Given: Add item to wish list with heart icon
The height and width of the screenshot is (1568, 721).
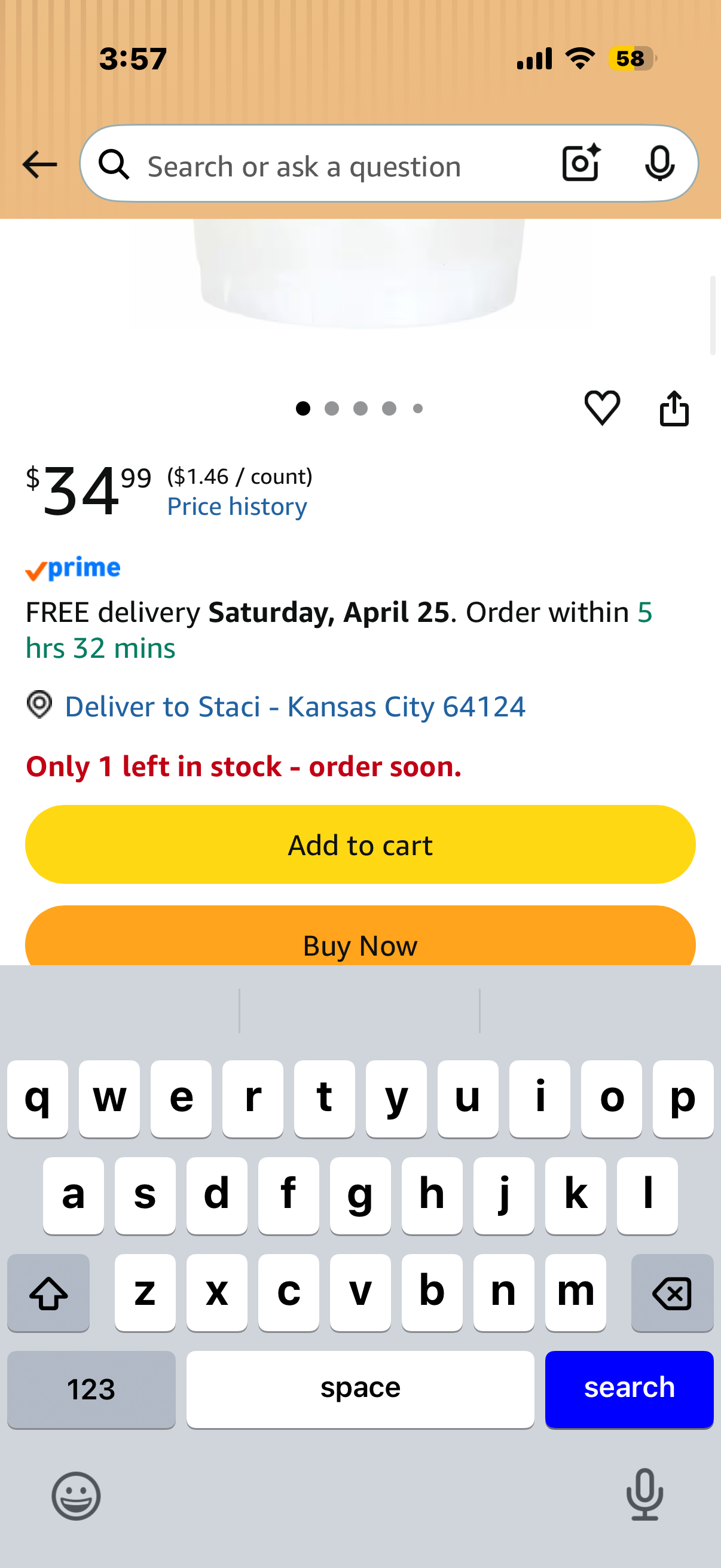Looking at the screenshot, I should click(603, 407).
